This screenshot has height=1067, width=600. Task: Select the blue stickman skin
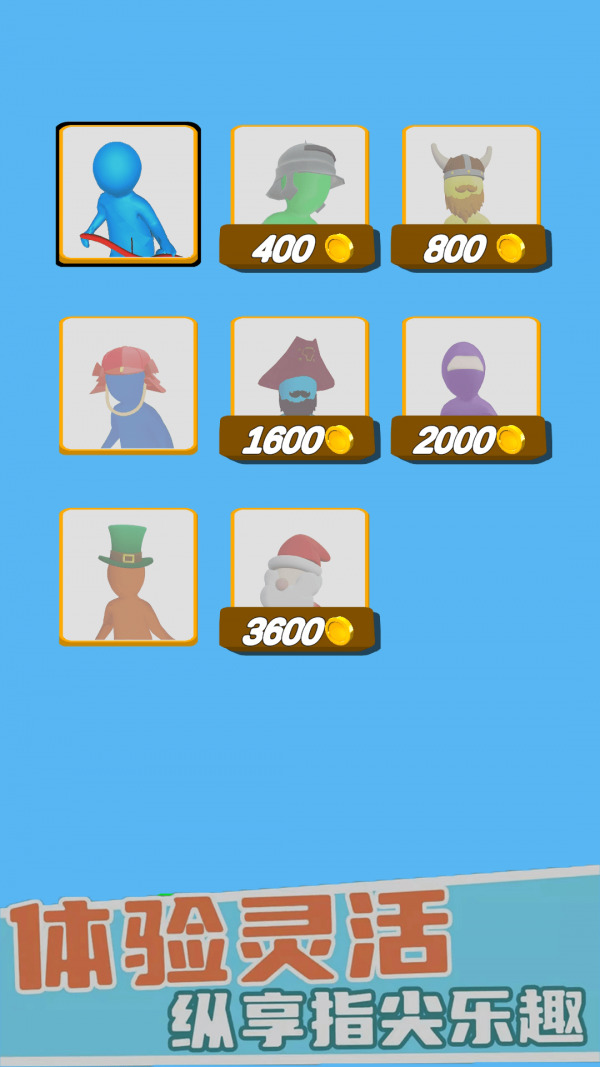(128, 194)
